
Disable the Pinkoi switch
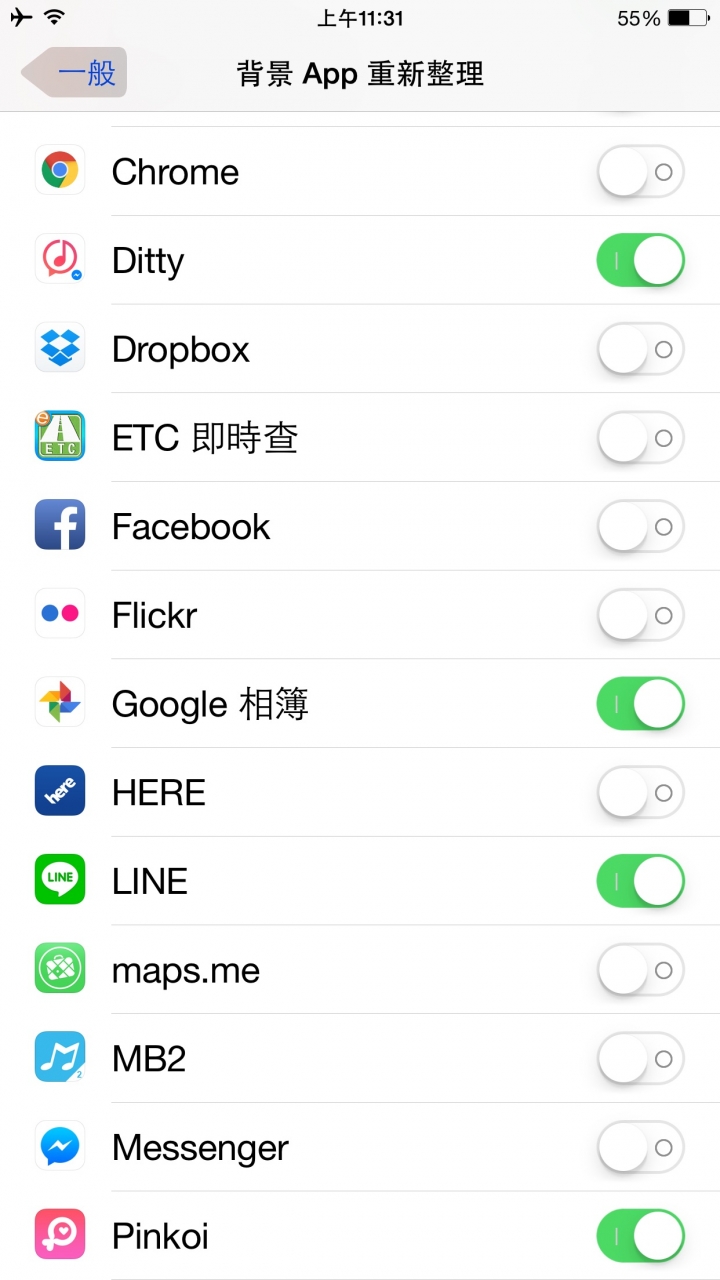point(641,1236)
